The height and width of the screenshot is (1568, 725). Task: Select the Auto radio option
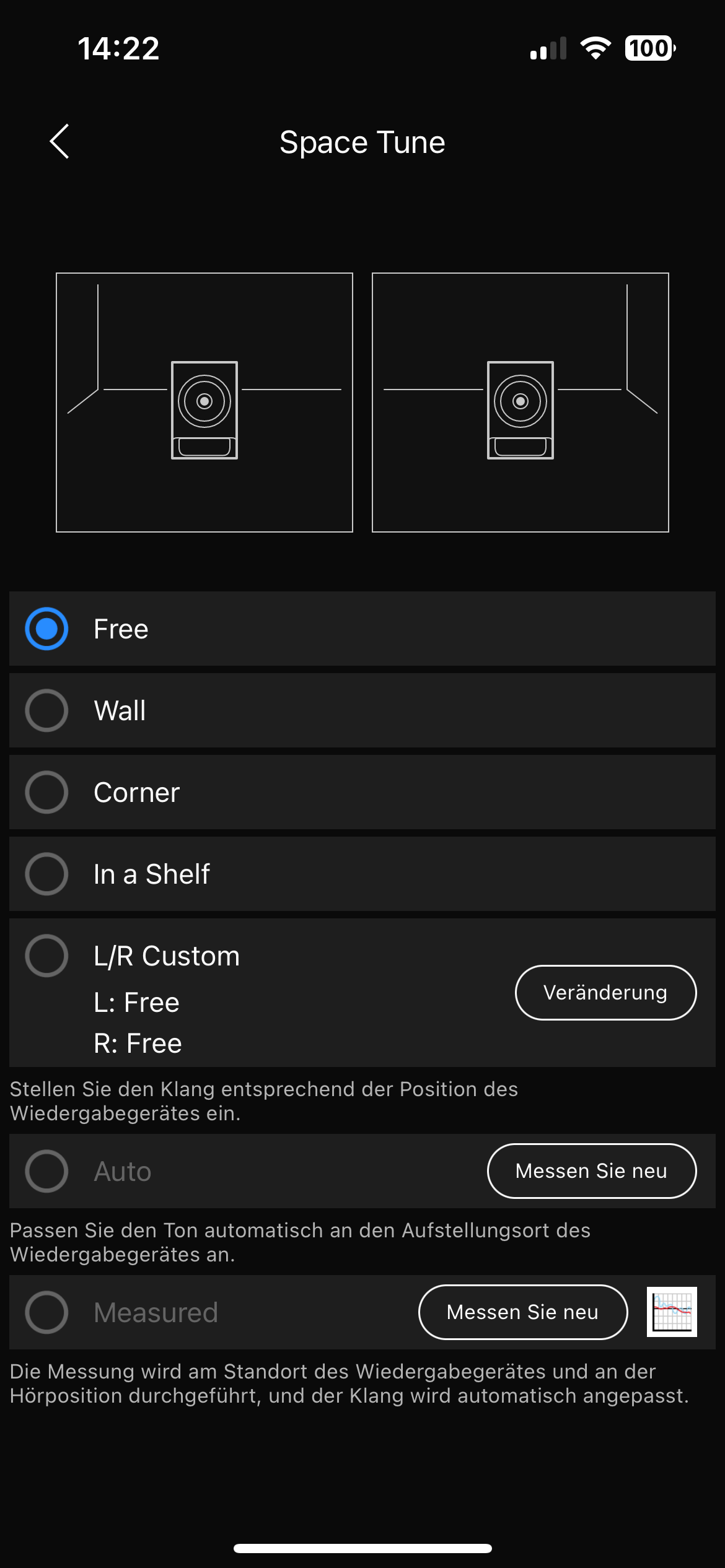pyautogui.click(x=46, y=1171)
